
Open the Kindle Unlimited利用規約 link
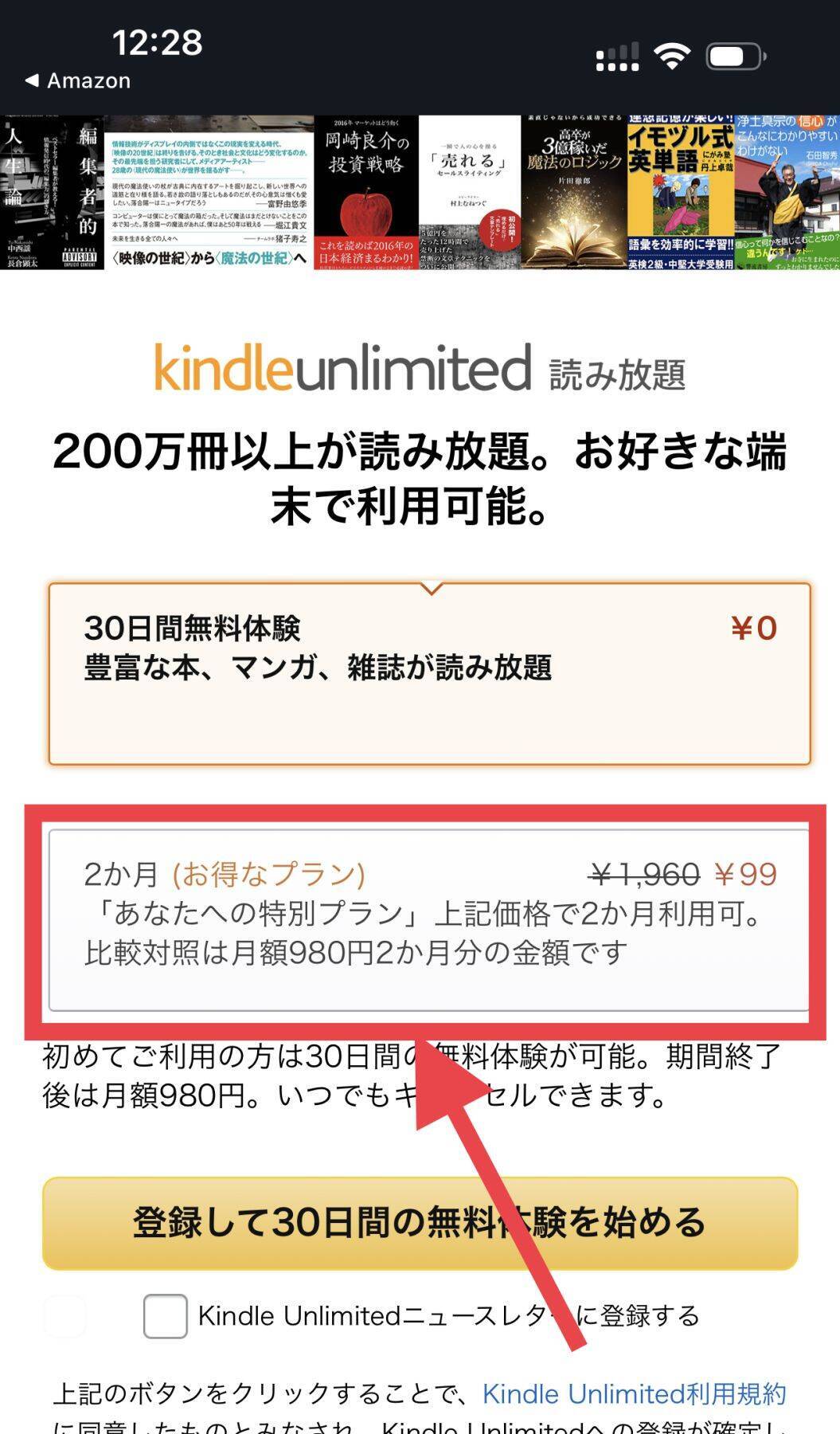[x=634, y=1393]
